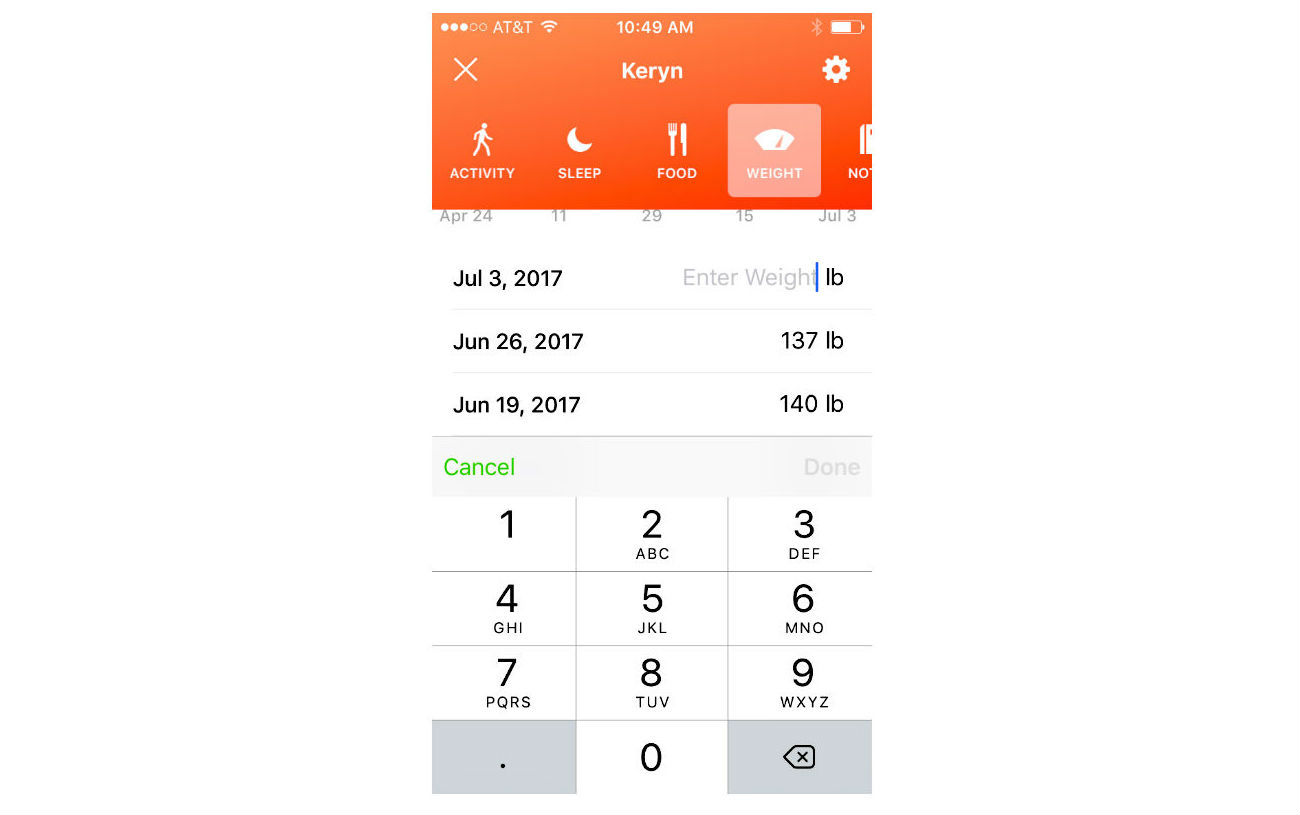Hit the backspace key on the keypad
The width and height of the screenshot is (1300, 815).
click(799, 757)
